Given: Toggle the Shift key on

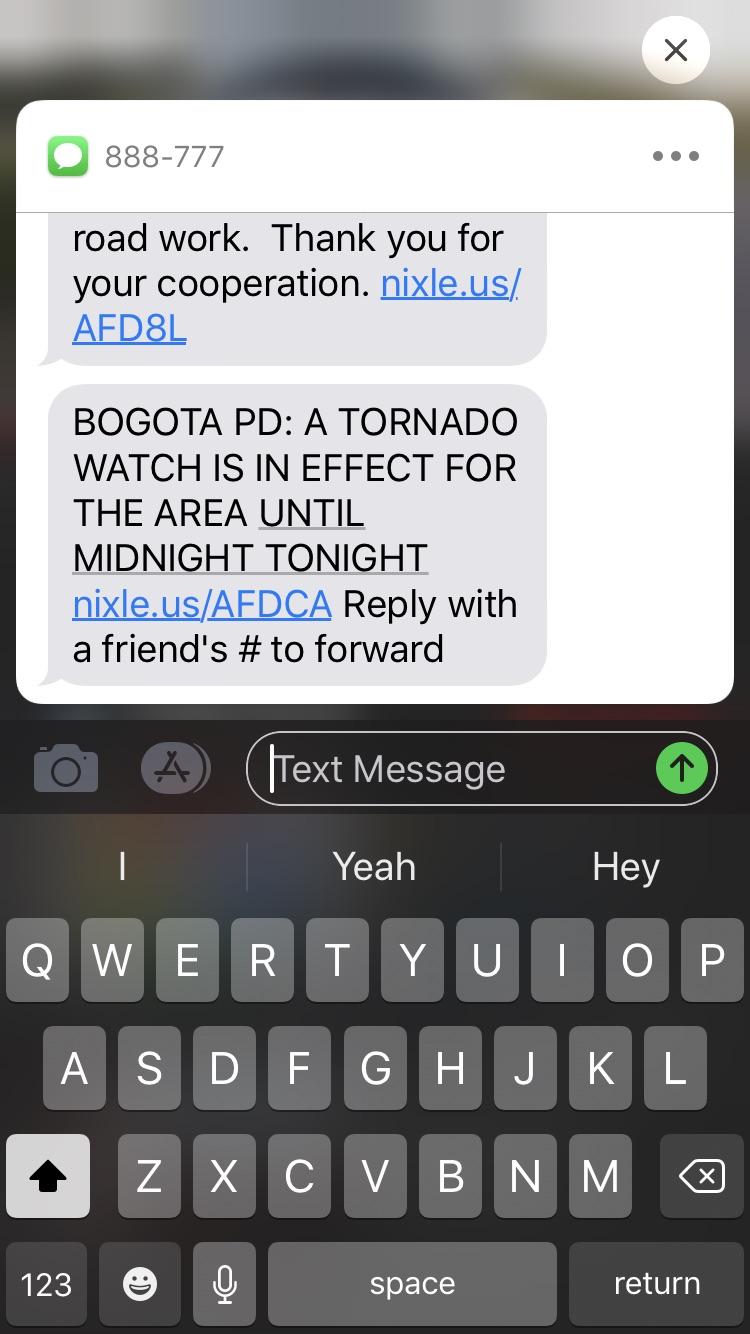Looking at the screenshot, I should (47, 1176).
